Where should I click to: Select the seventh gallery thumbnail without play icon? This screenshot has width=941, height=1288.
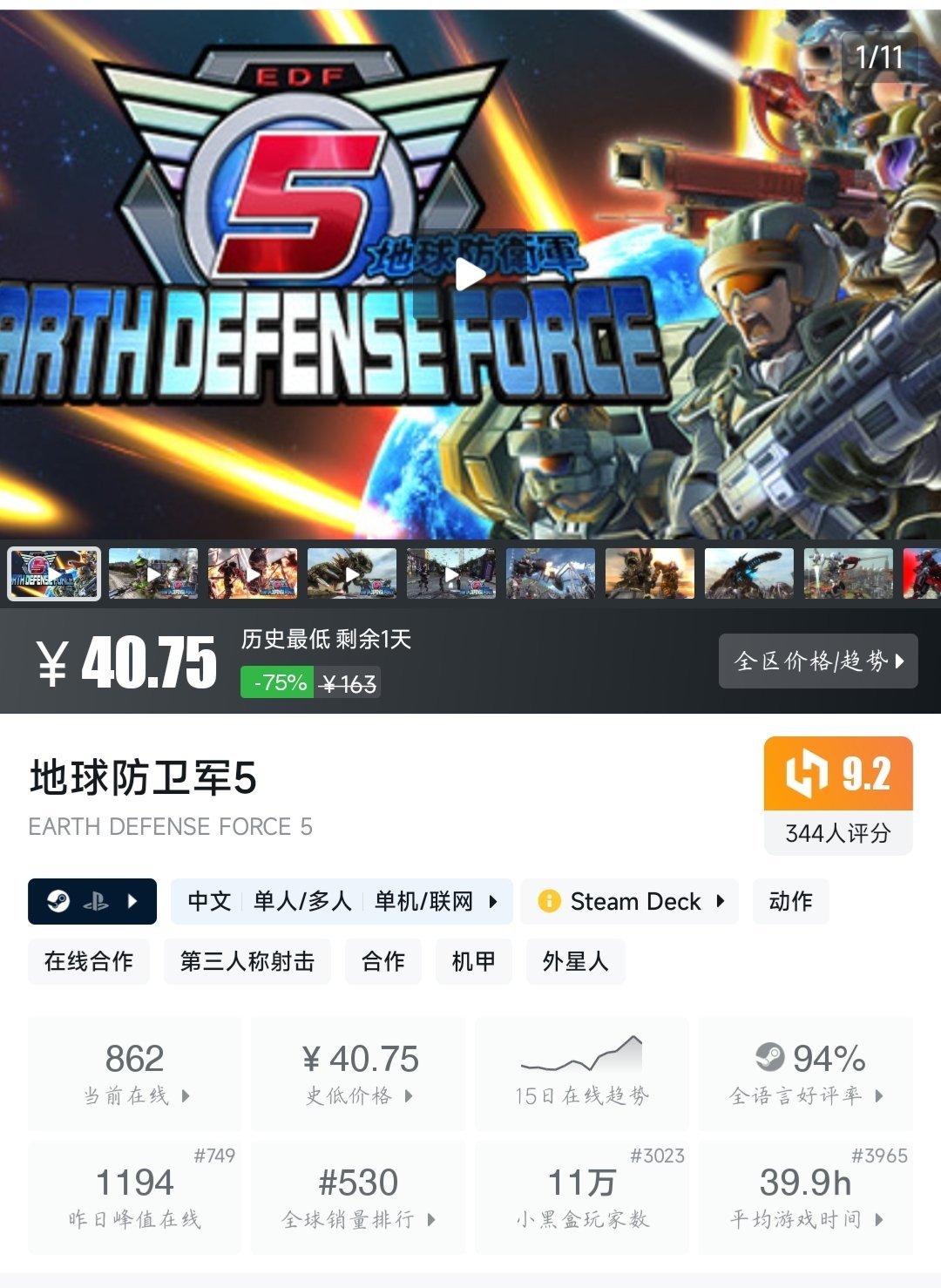point(650,574)
